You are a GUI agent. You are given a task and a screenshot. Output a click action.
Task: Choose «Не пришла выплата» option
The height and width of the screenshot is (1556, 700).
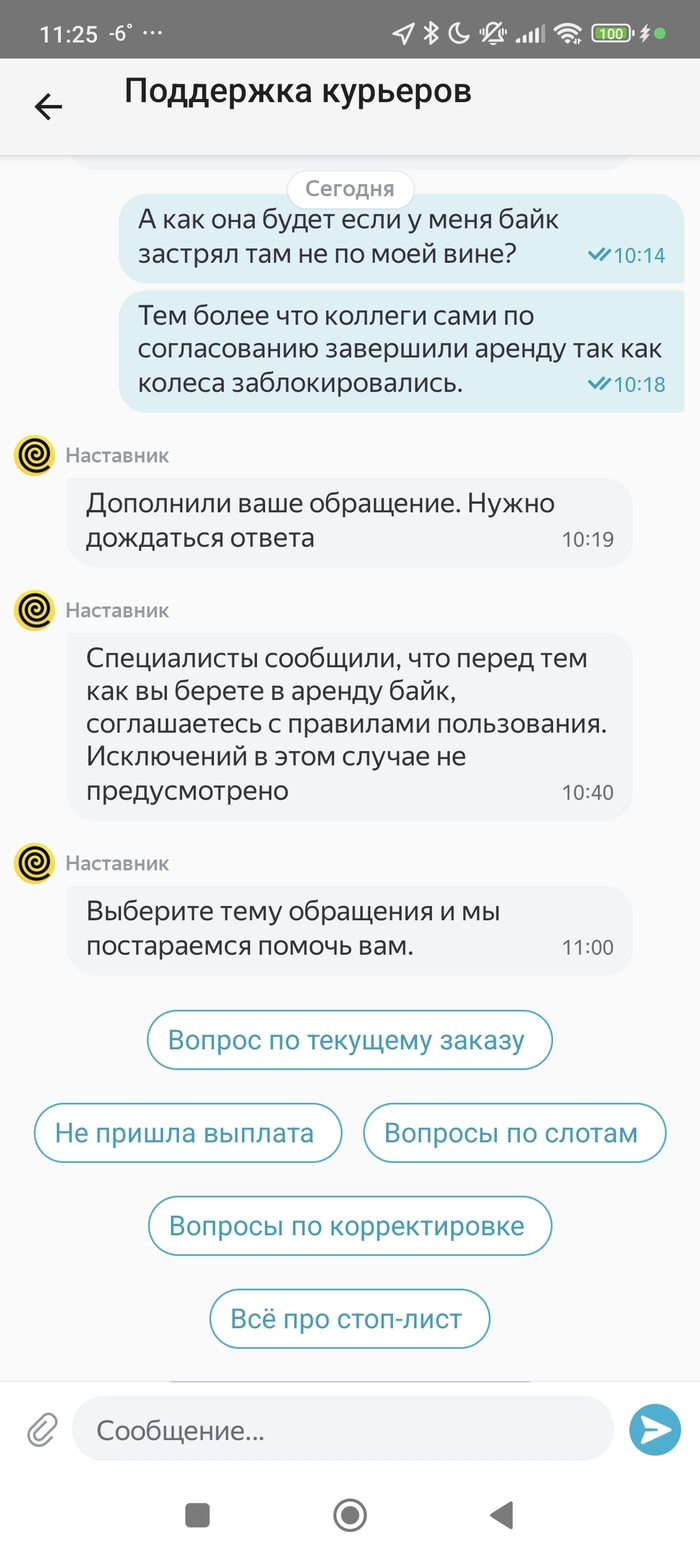(x=188, y=1133)
